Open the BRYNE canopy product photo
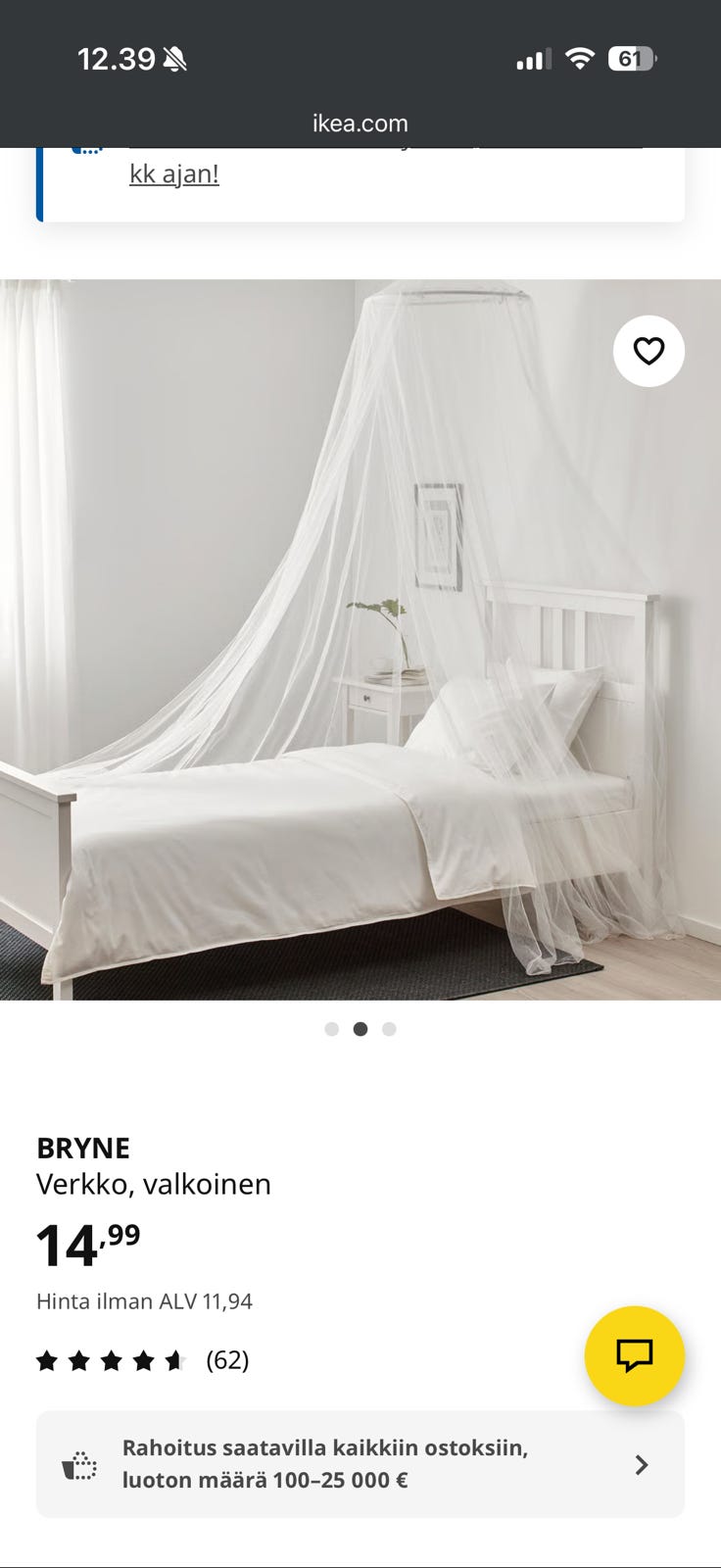Image resolution: width=721 pixels, height=1568 pixels. (360, 639)
